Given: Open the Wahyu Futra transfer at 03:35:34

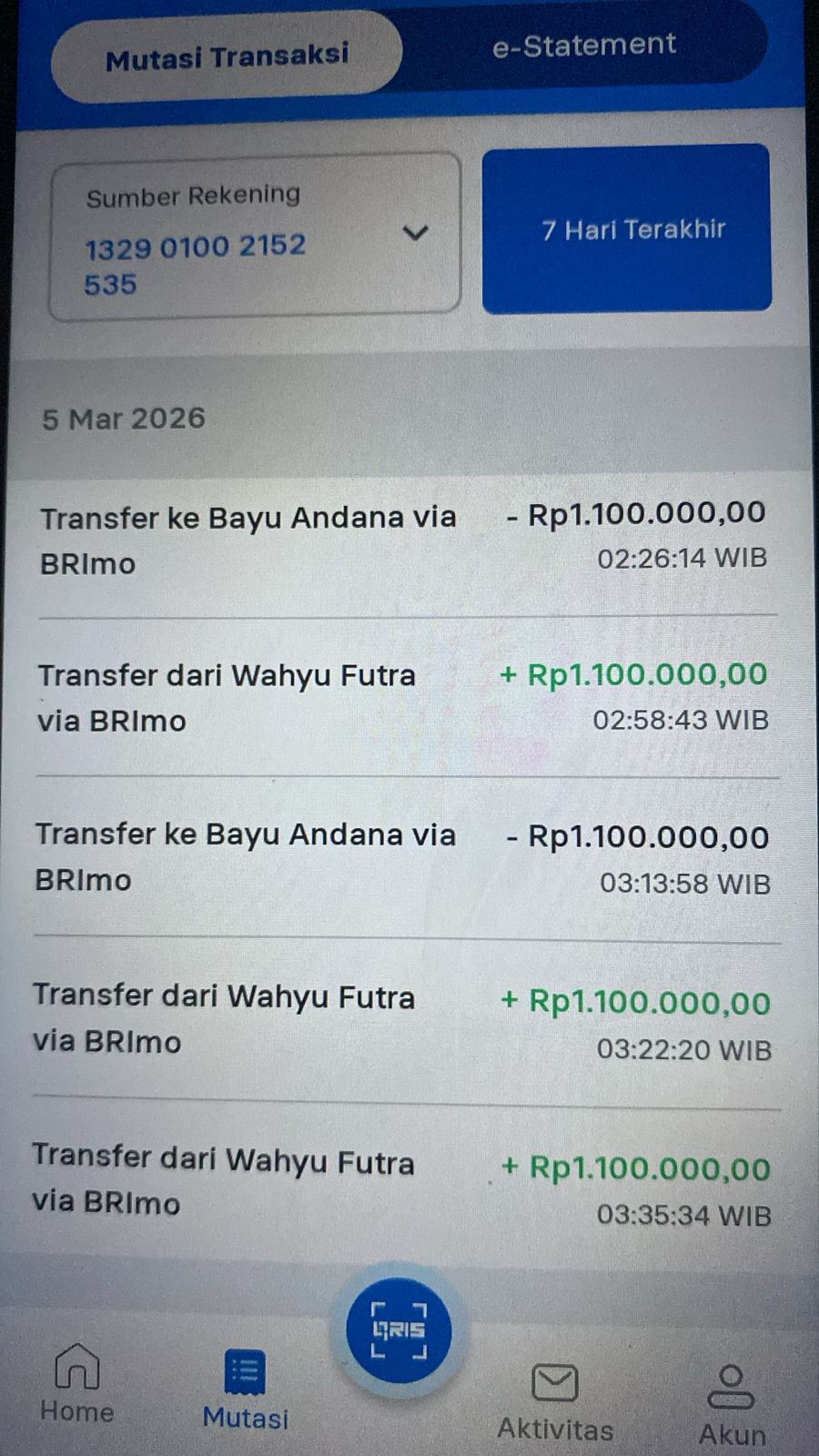Looking at the screenshot, I should tap(406, 1185).
